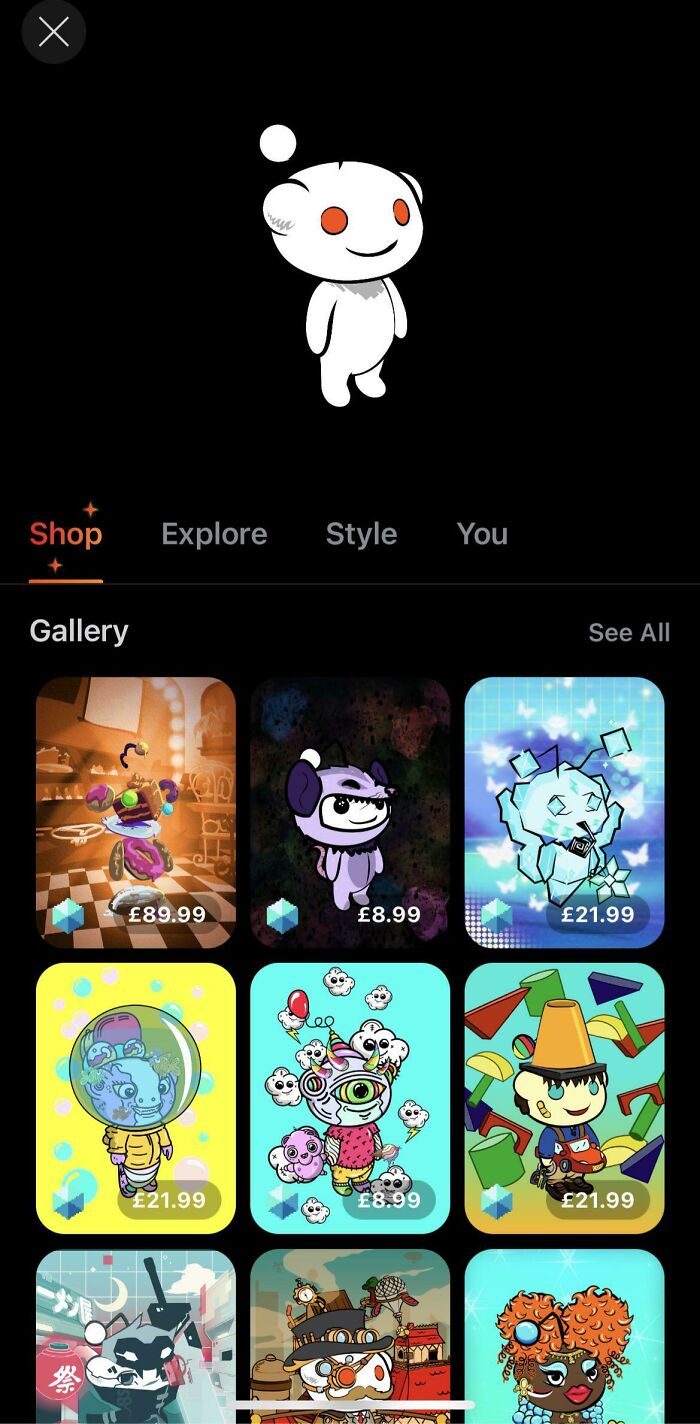700x1424 pixels.
Task: Open the black-and-white festival avatar card
Action: coord(136,1335)
